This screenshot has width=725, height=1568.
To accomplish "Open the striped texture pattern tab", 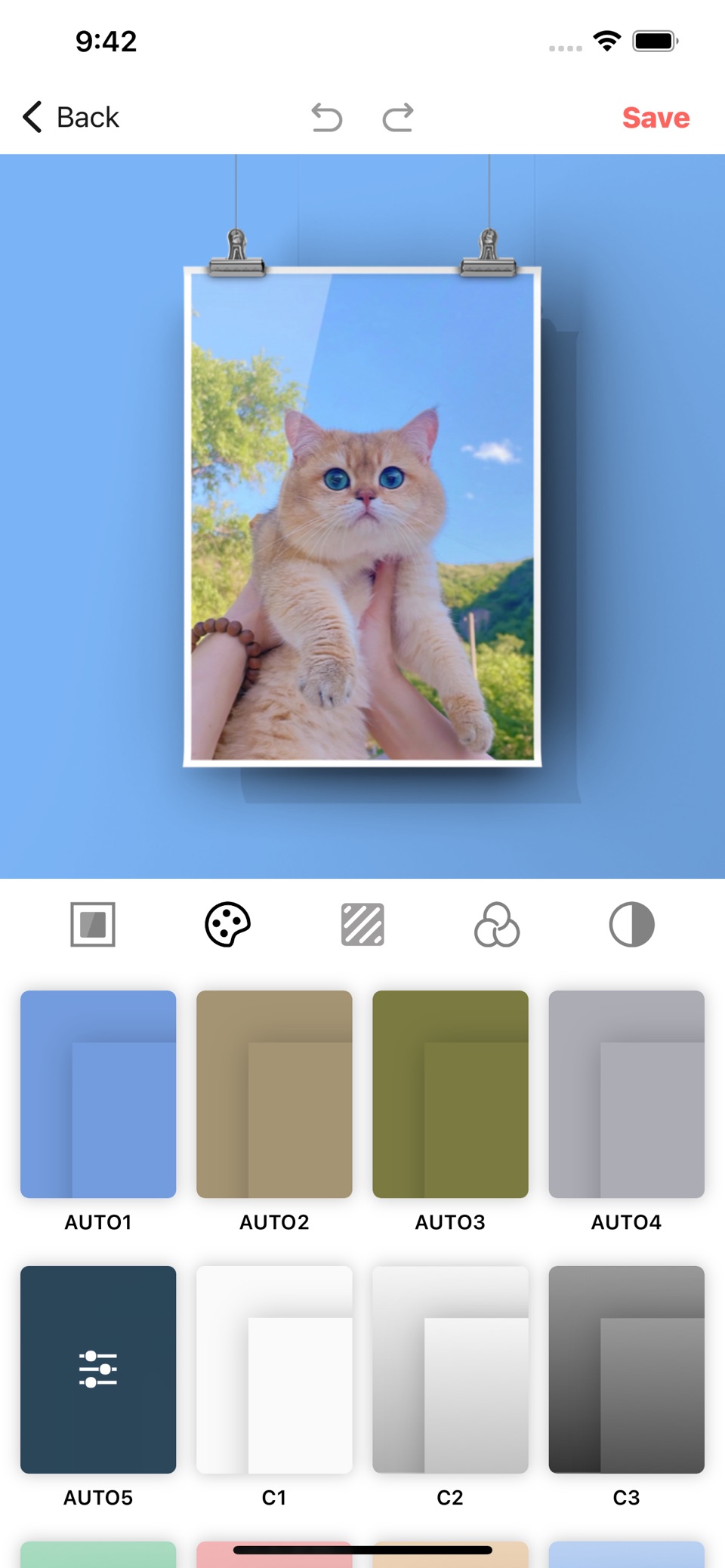I will (362, 924).
